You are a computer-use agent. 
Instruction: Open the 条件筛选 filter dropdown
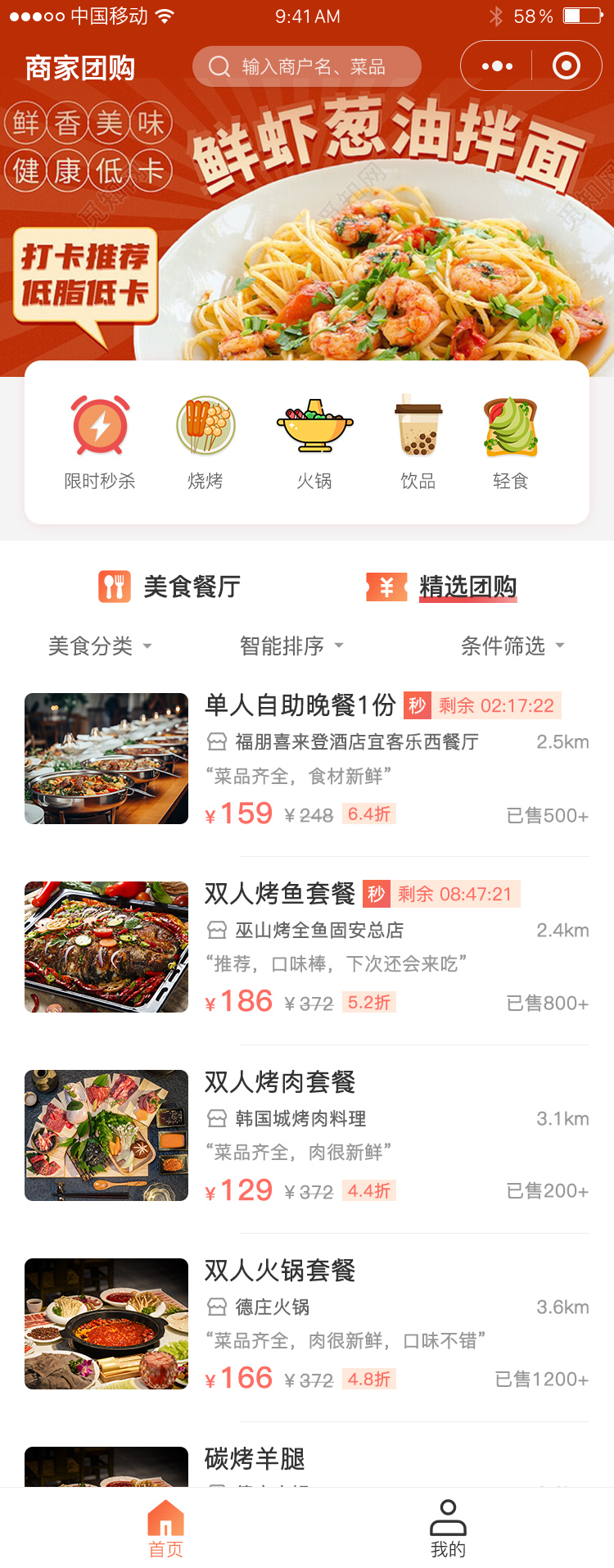click(x=512, y=646)
